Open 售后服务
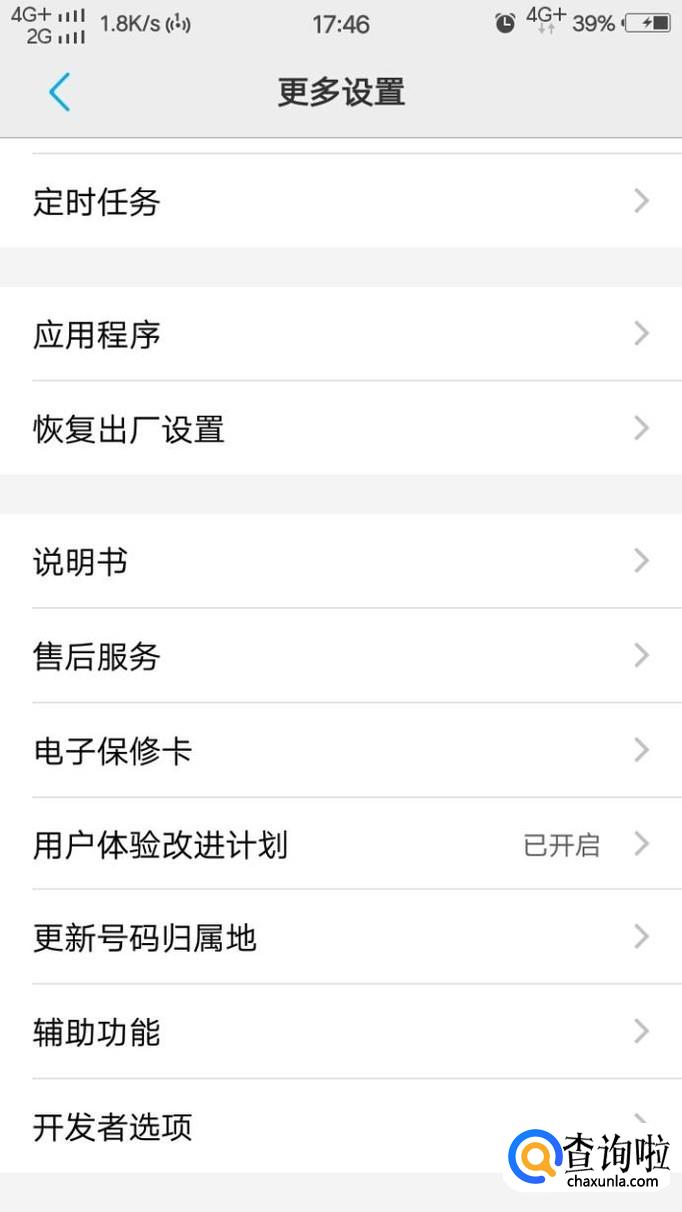The height and width of the screenshot is (1212, 682). 340,656
